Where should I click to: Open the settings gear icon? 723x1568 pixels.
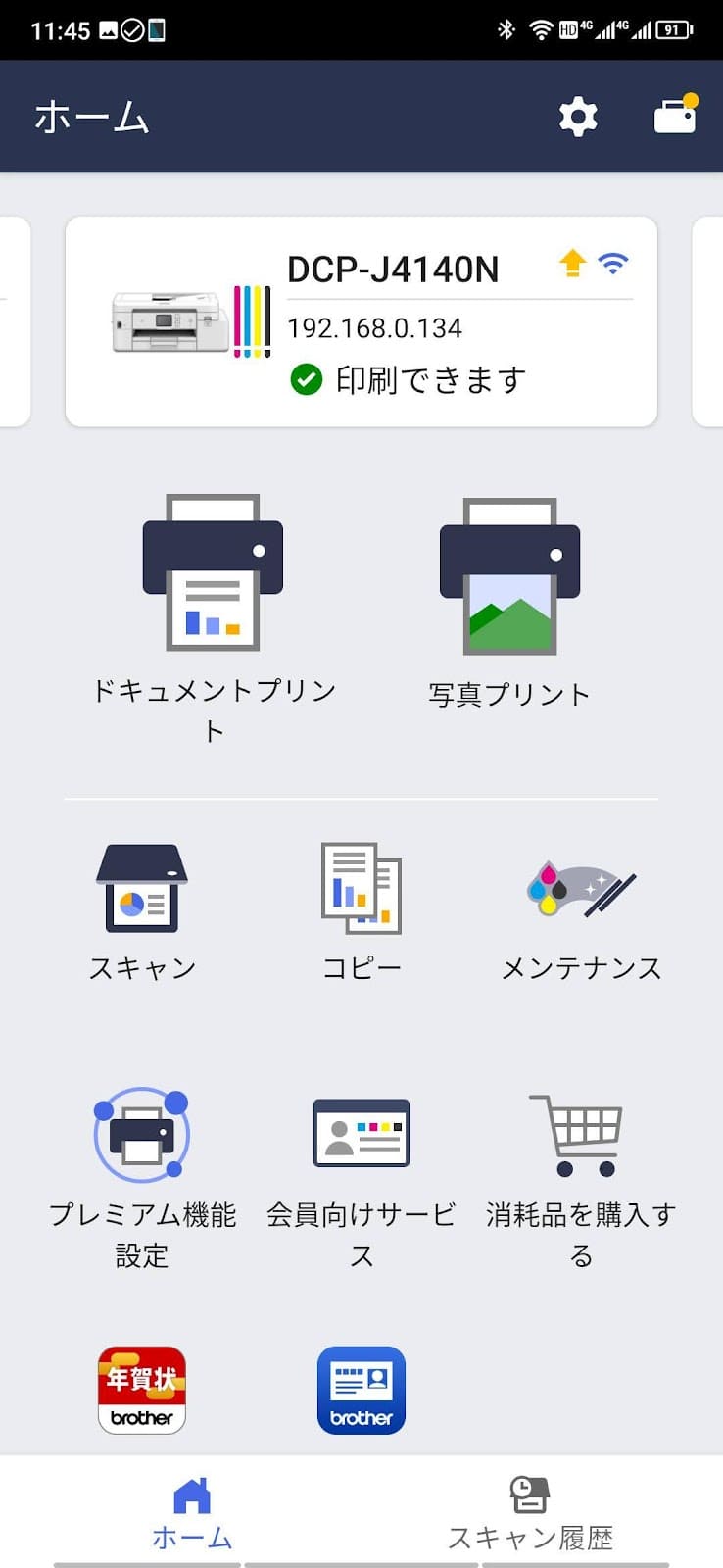578,118
